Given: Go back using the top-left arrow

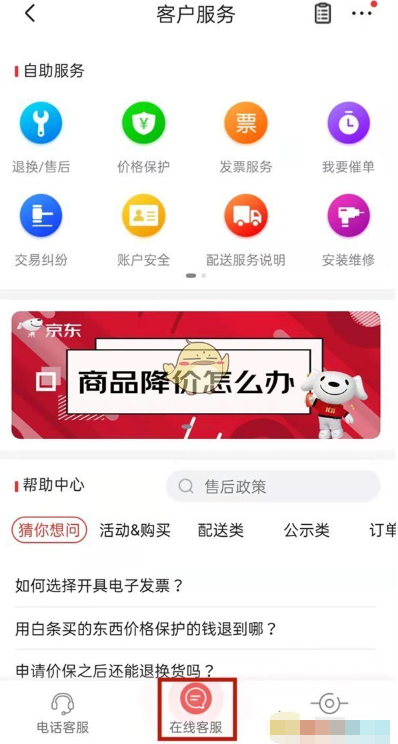Looking at the screenshot, I should (30, 14).
